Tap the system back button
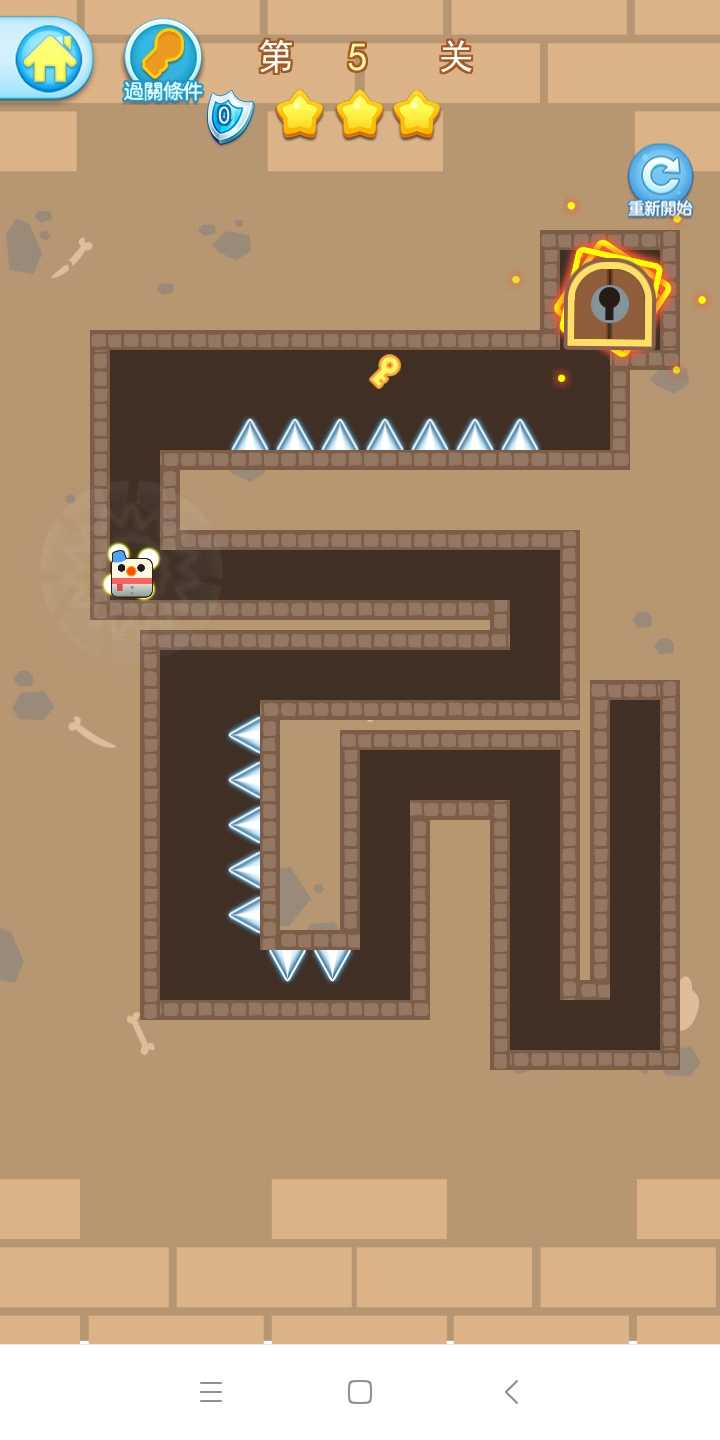Viewport: 720px width, 1440px height. (x=511, y=1392)
